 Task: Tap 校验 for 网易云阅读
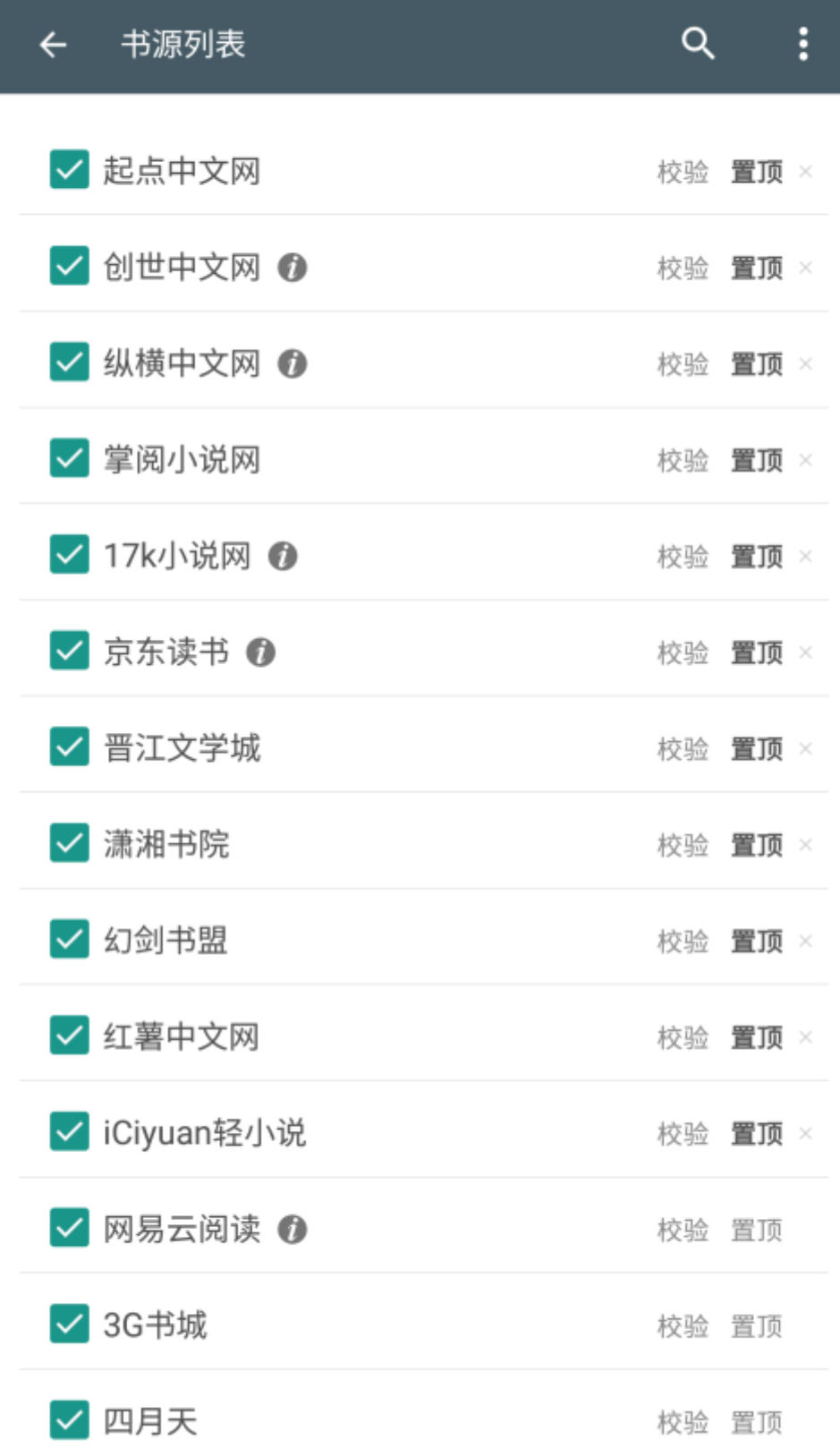coord(683,1230)
